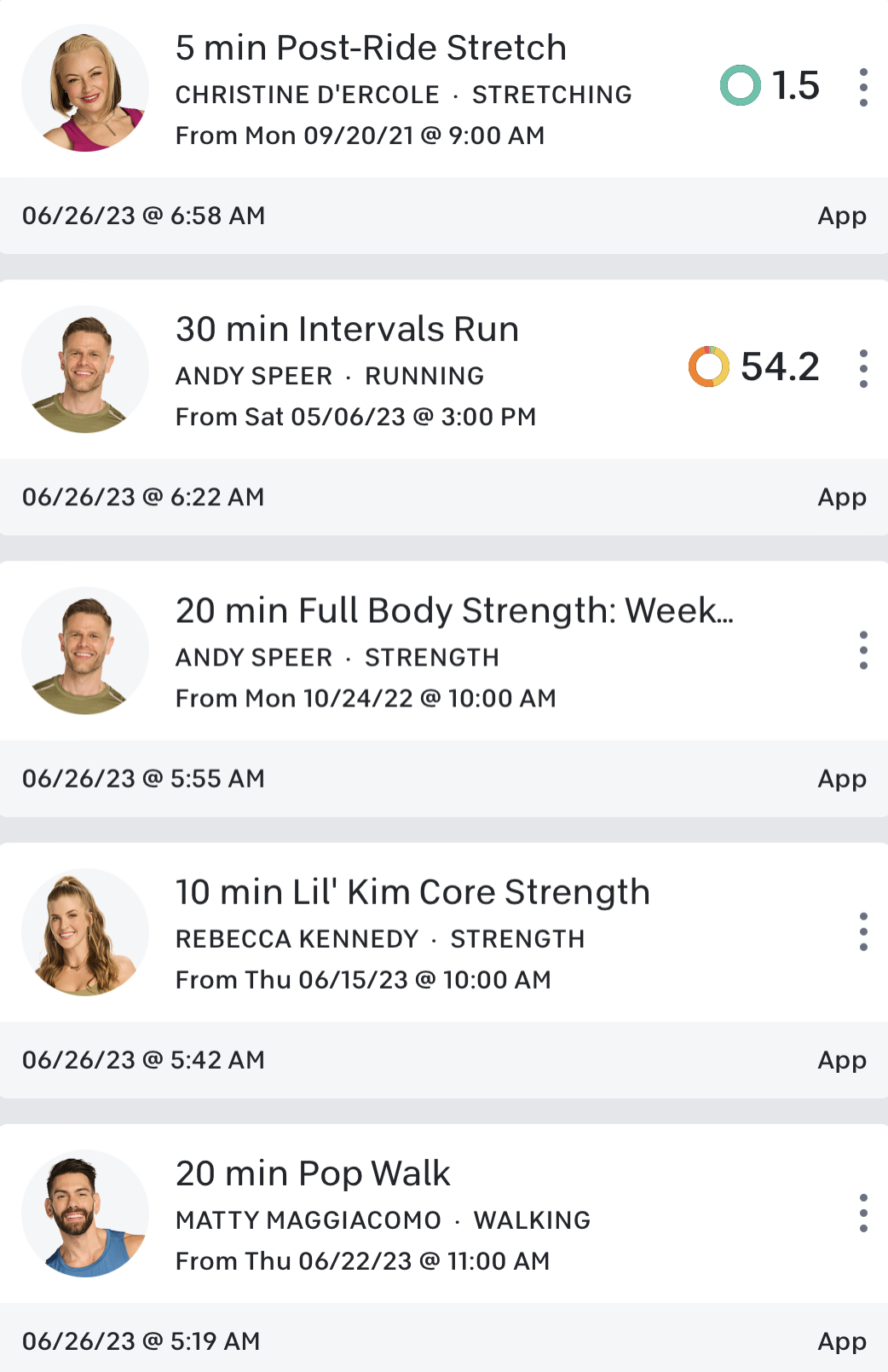
Task: Open more options for 20 min Pop Walk
Action: click(863, 1213)
